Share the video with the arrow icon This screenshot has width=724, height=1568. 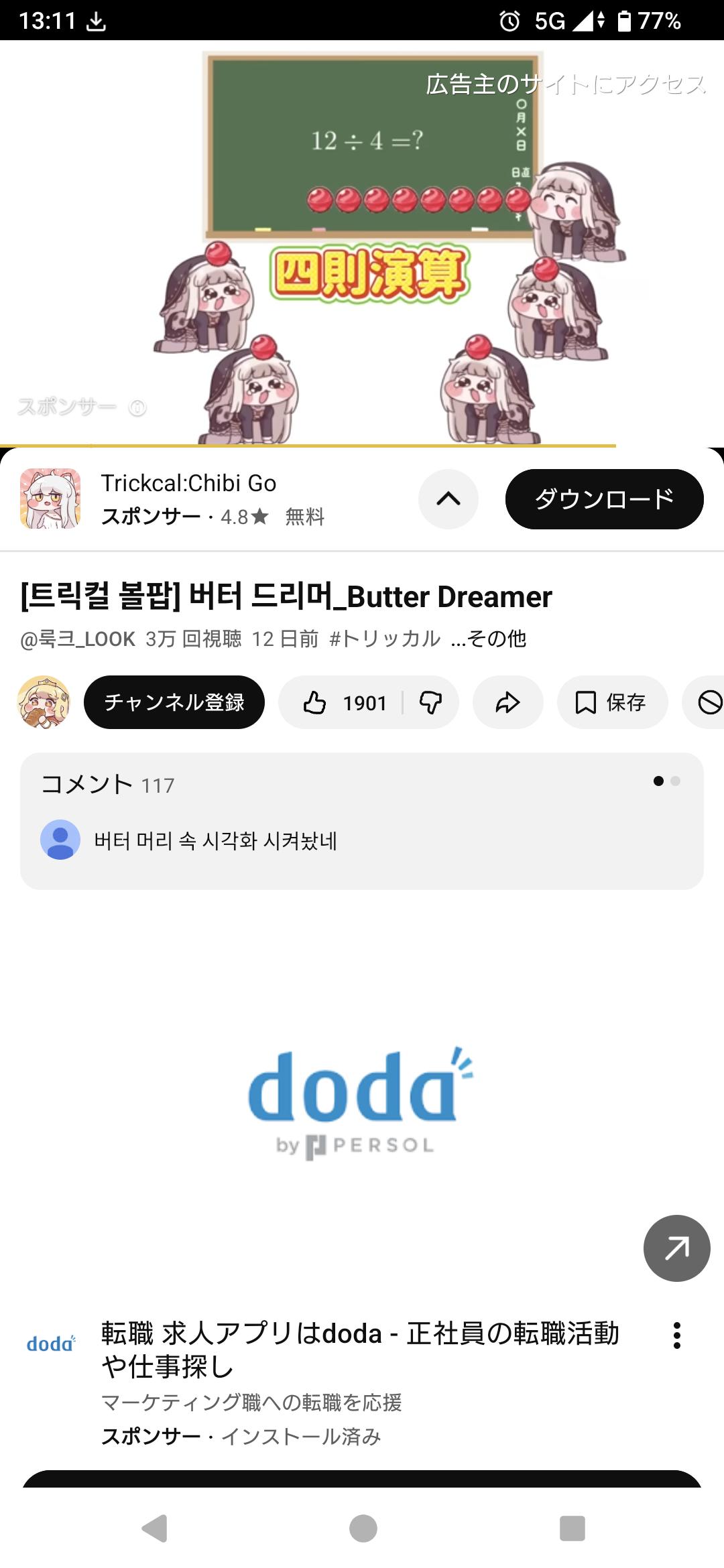click(x=507, y=702)
